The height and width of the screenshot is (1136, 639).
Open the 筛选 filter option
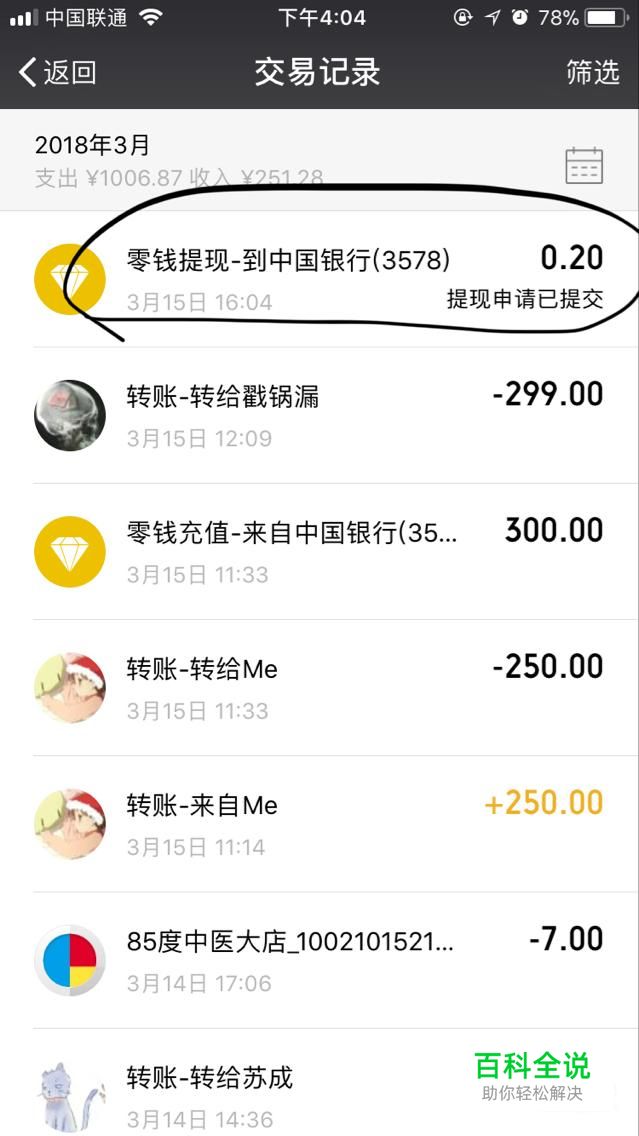(x=593, y=72)
